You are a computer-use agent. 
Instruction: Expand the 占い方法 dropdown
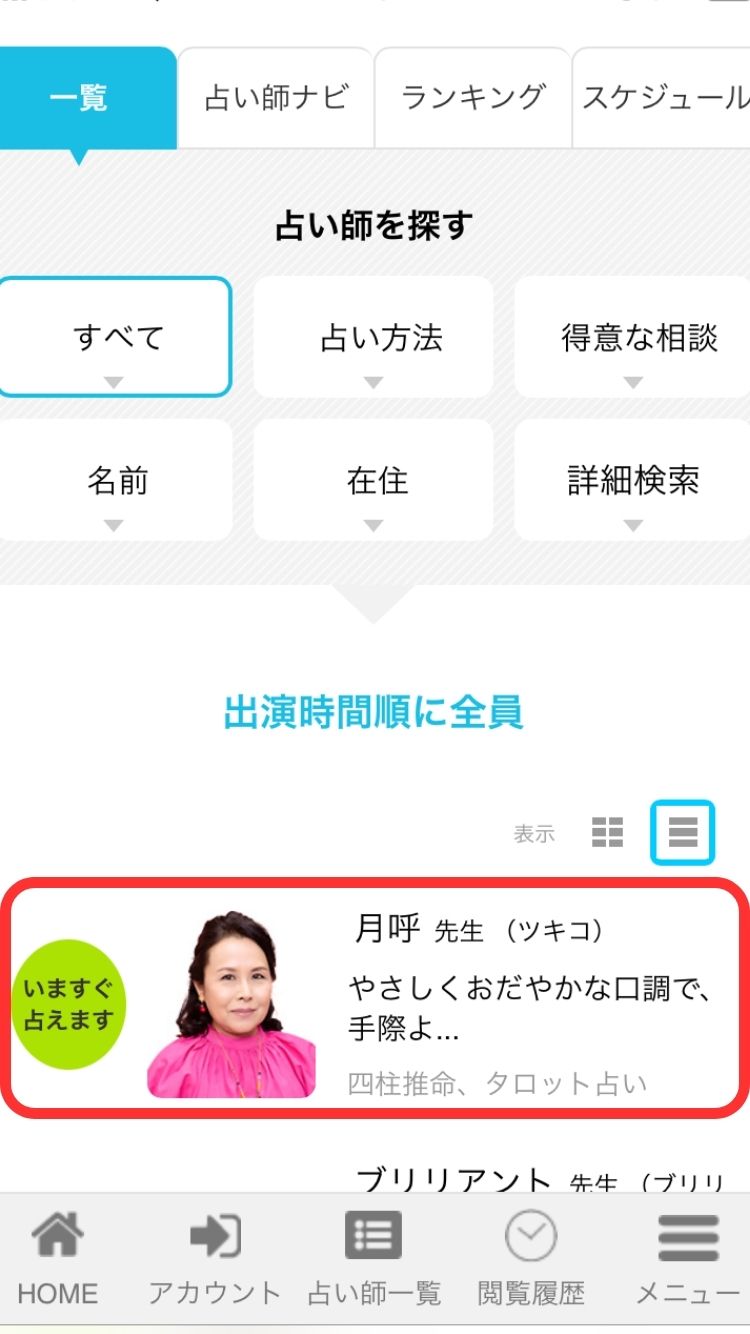click(x=374, y=336)
